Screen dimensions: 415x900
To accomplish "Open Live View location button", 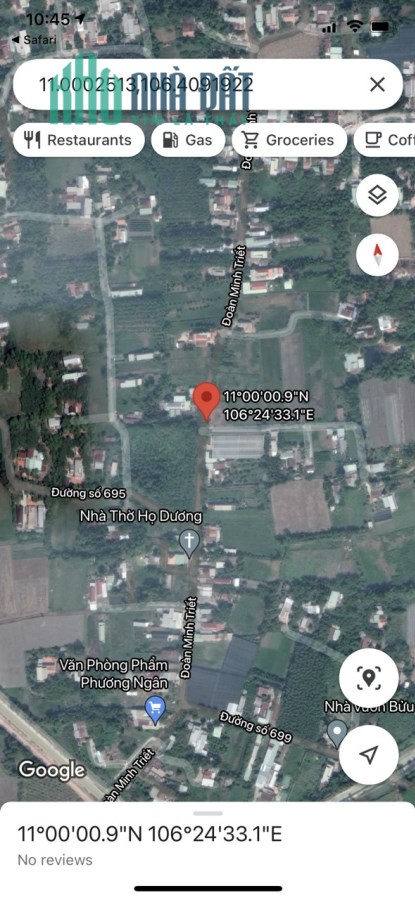I will coord(369,678).
